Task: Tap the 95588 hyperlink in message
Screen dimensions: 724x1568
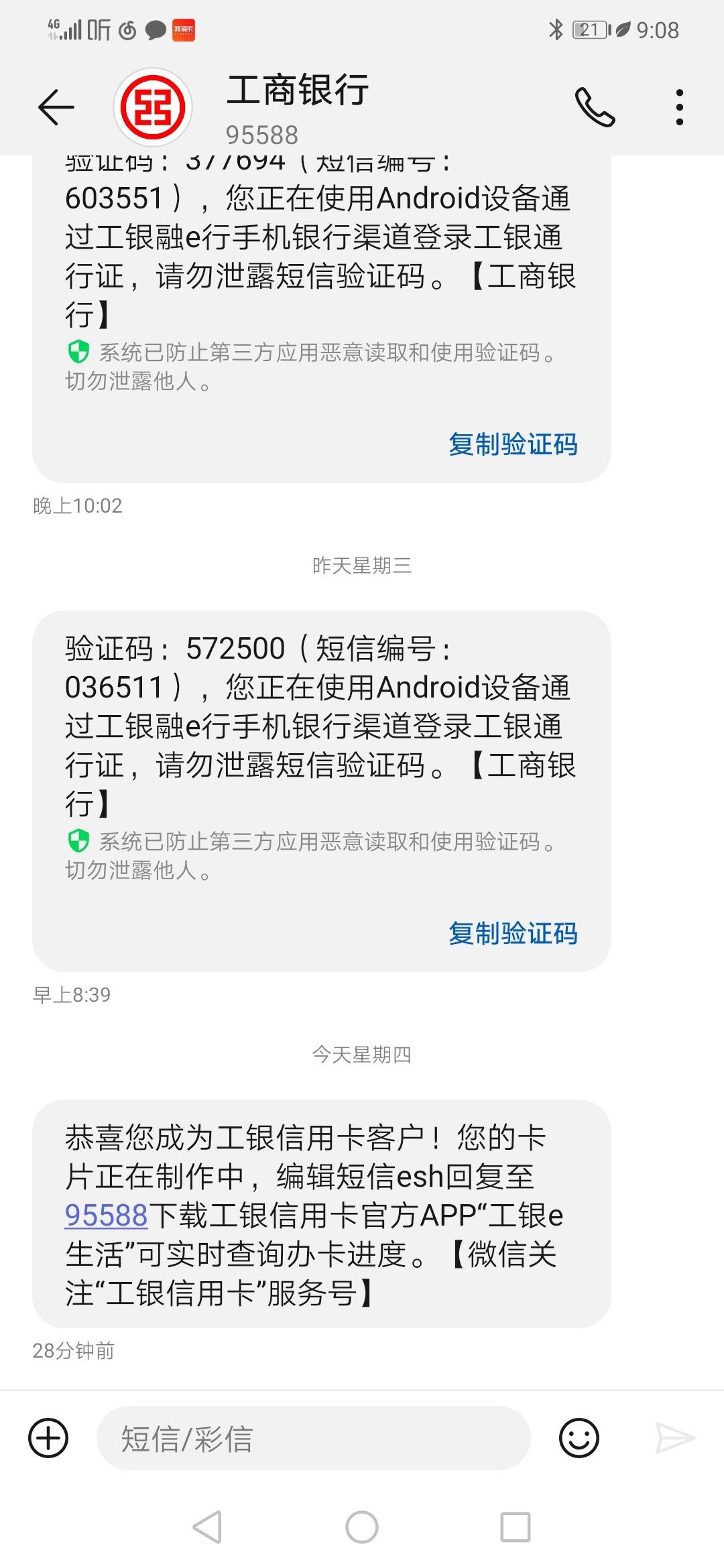Action: 104,1216
